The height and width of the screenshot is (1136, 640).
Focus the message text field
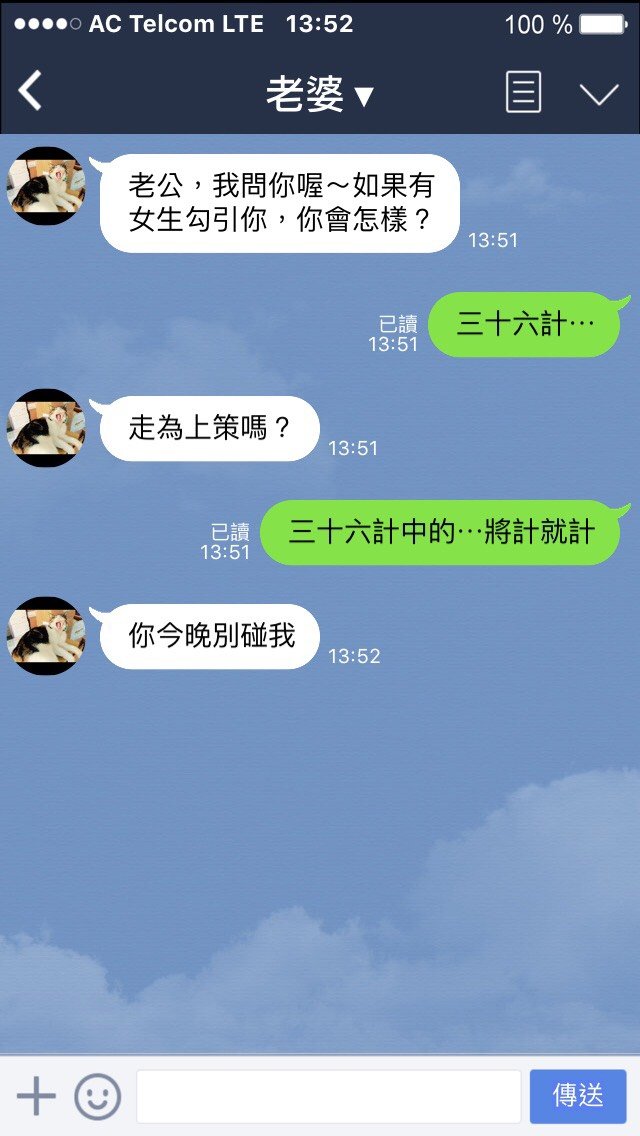pyautogui.click(x=328, y=1096)
